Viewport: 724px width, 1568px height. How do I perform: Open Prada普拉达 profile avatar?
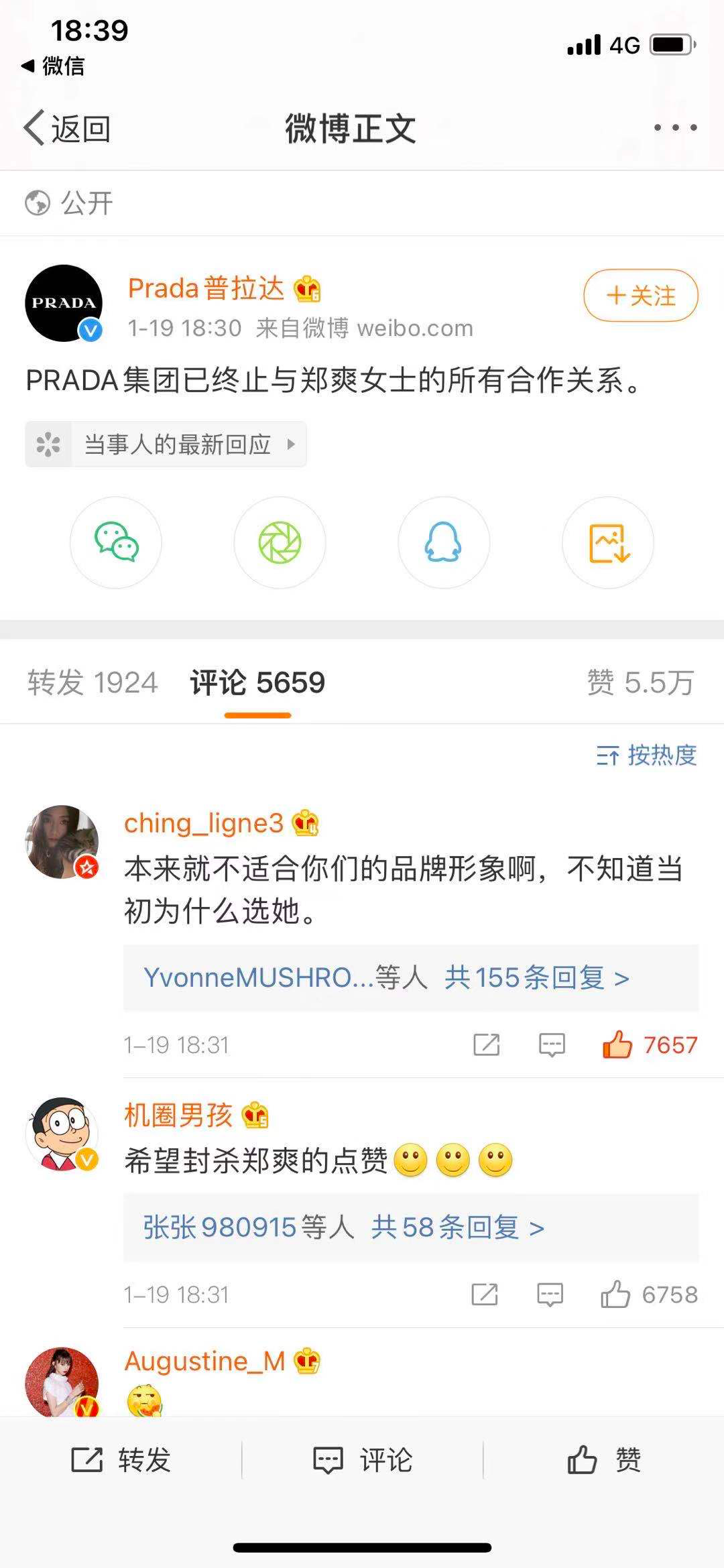coord(64,303)
